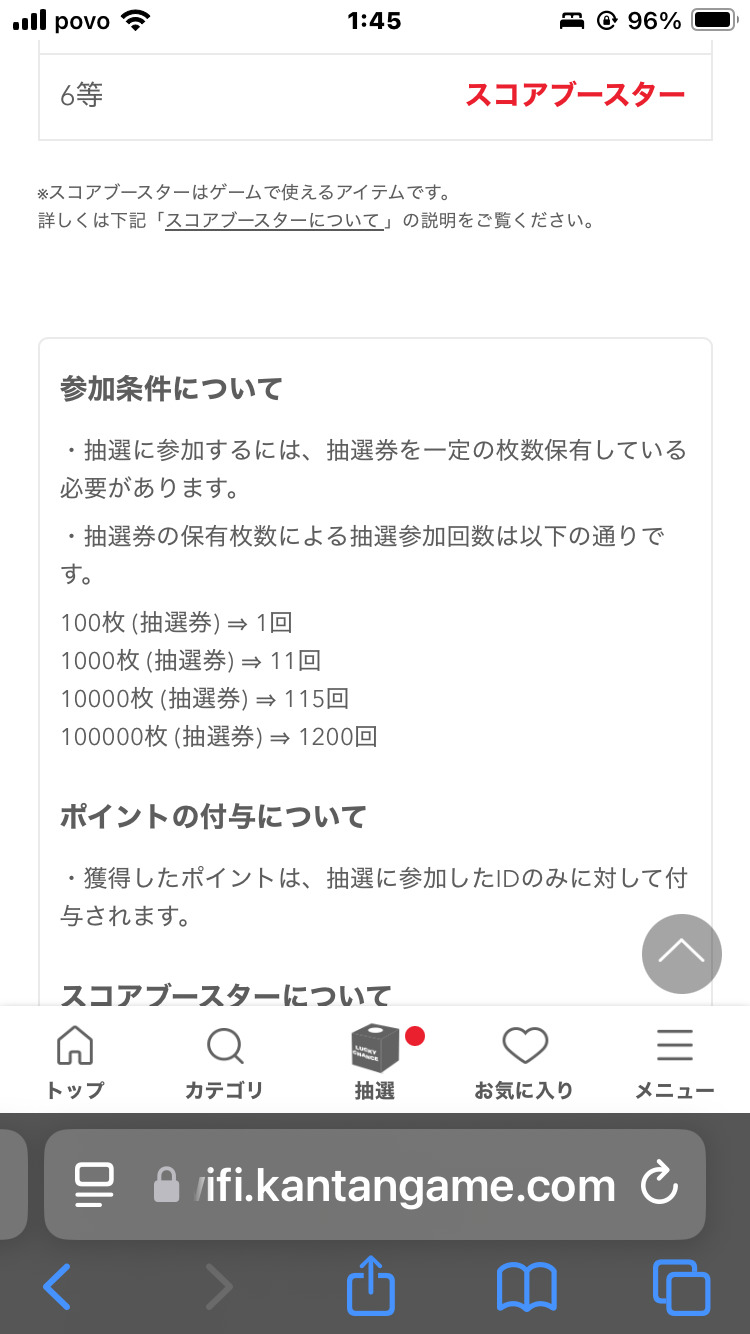Tap the scroll-to-top arrow button

click(681, 953)
